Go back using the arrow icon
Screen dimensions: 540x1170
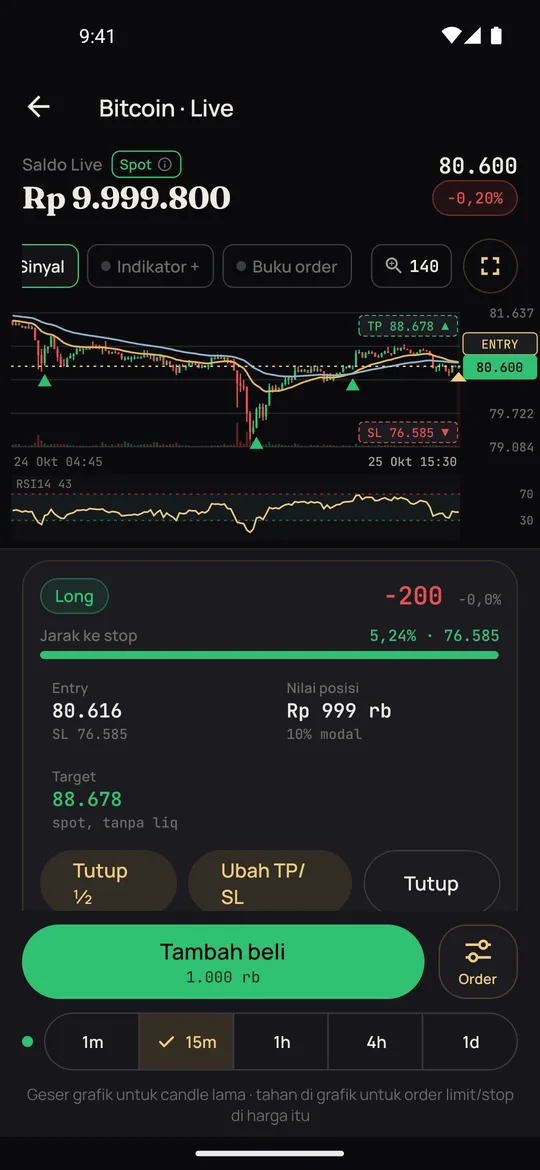(39, 107)
